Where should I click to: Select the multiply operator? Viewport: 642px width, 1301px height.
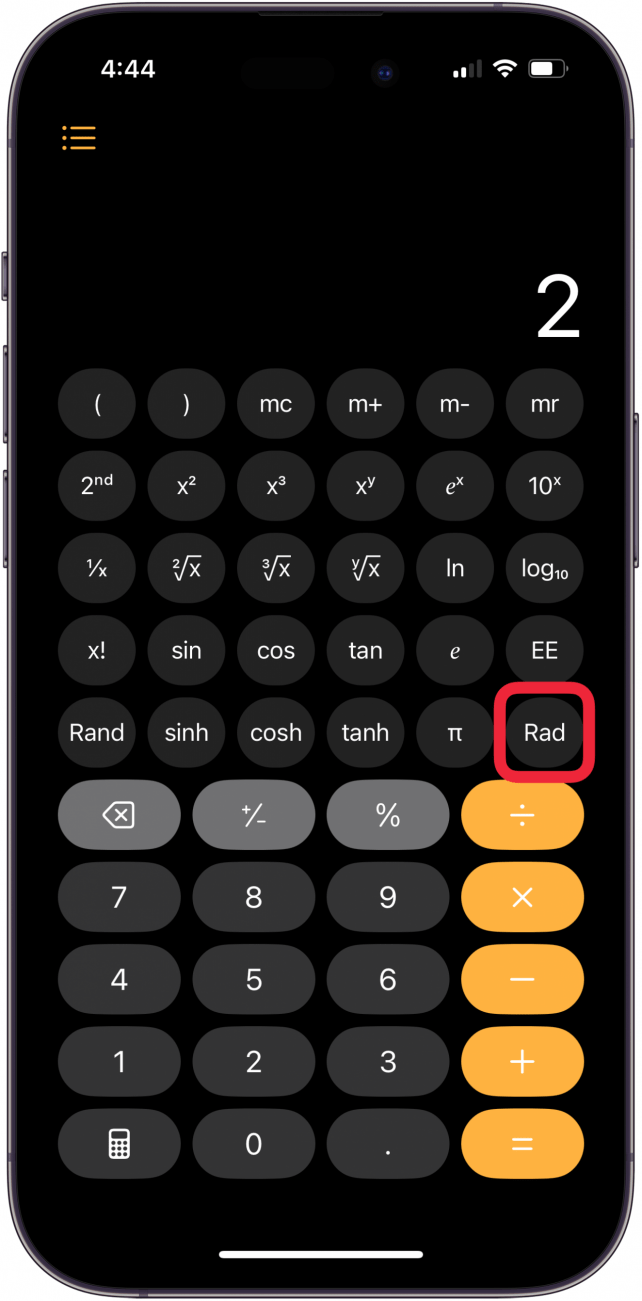(x=522, y=897)
